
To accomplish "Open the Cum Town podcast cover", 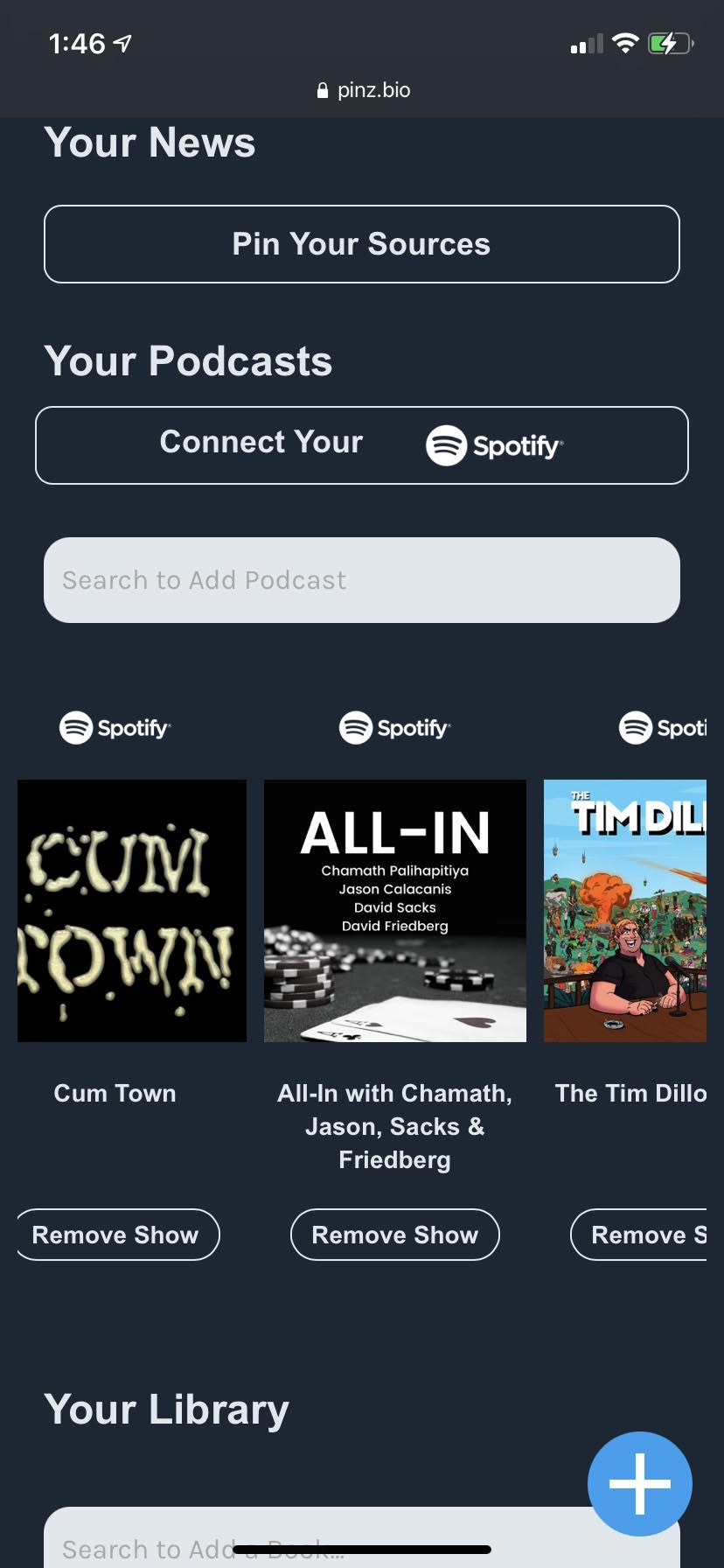I will pos(132,911).
